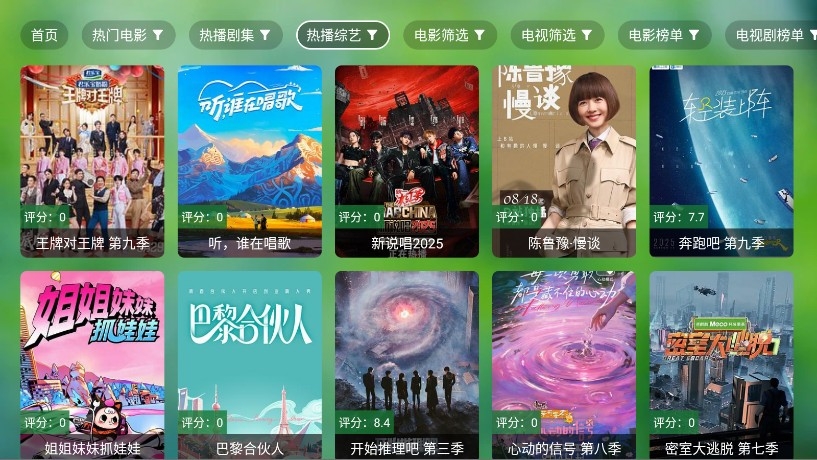This screenshot has height=460, width=817.
Task: Go to the 电影榜单 tab
Action: point(664,35)
